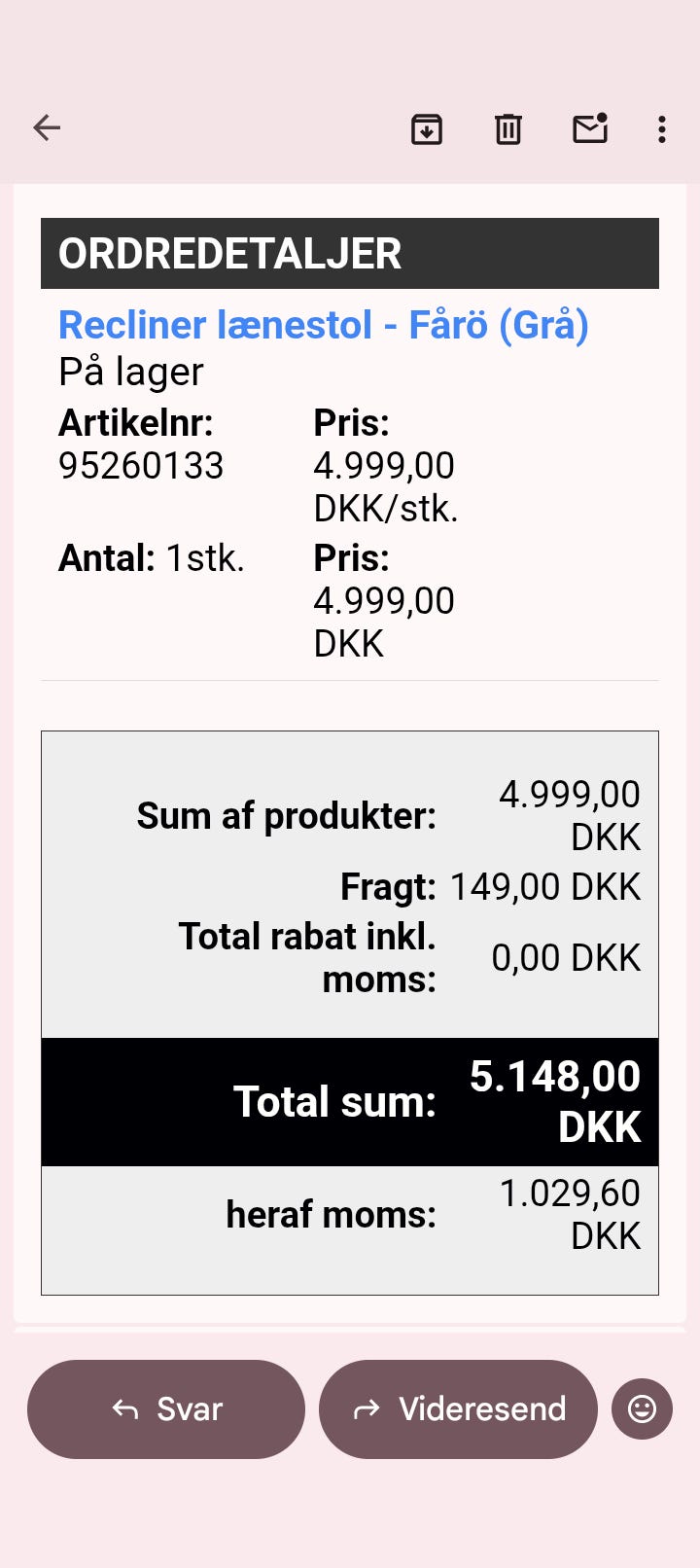Image resolution: width=700 pixels, height=1568 pixels.
Task: Delete this email
Action: click(x=508, y=128)
